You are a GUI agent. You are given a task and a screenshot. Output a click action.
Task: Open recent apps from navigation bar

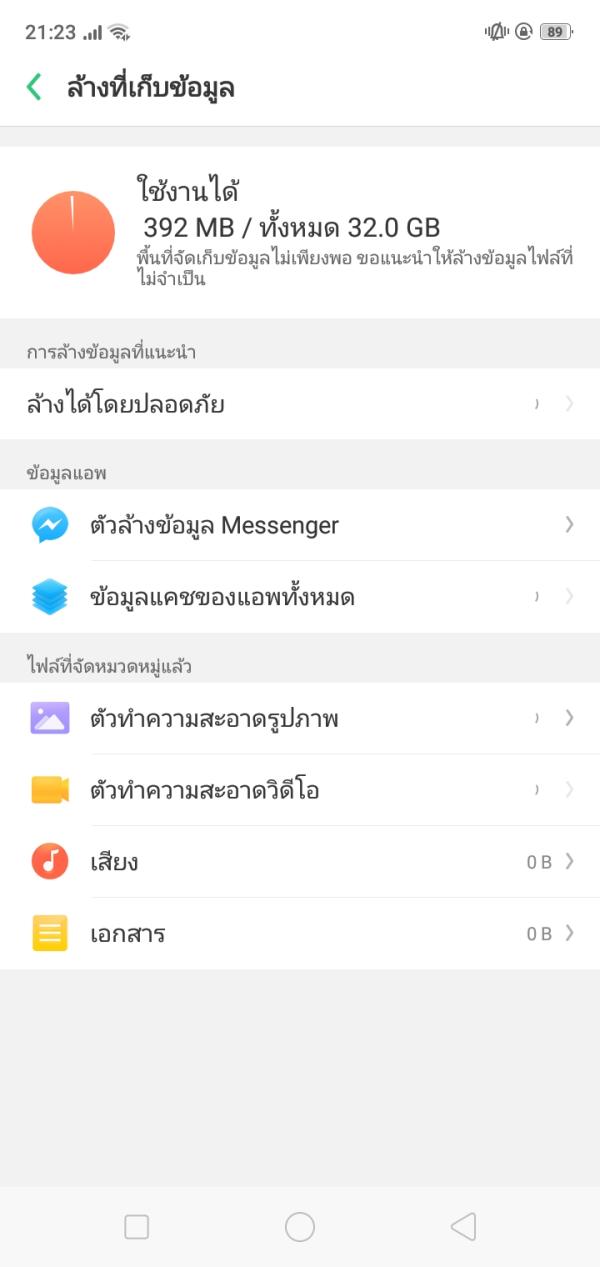point(136,1227)
